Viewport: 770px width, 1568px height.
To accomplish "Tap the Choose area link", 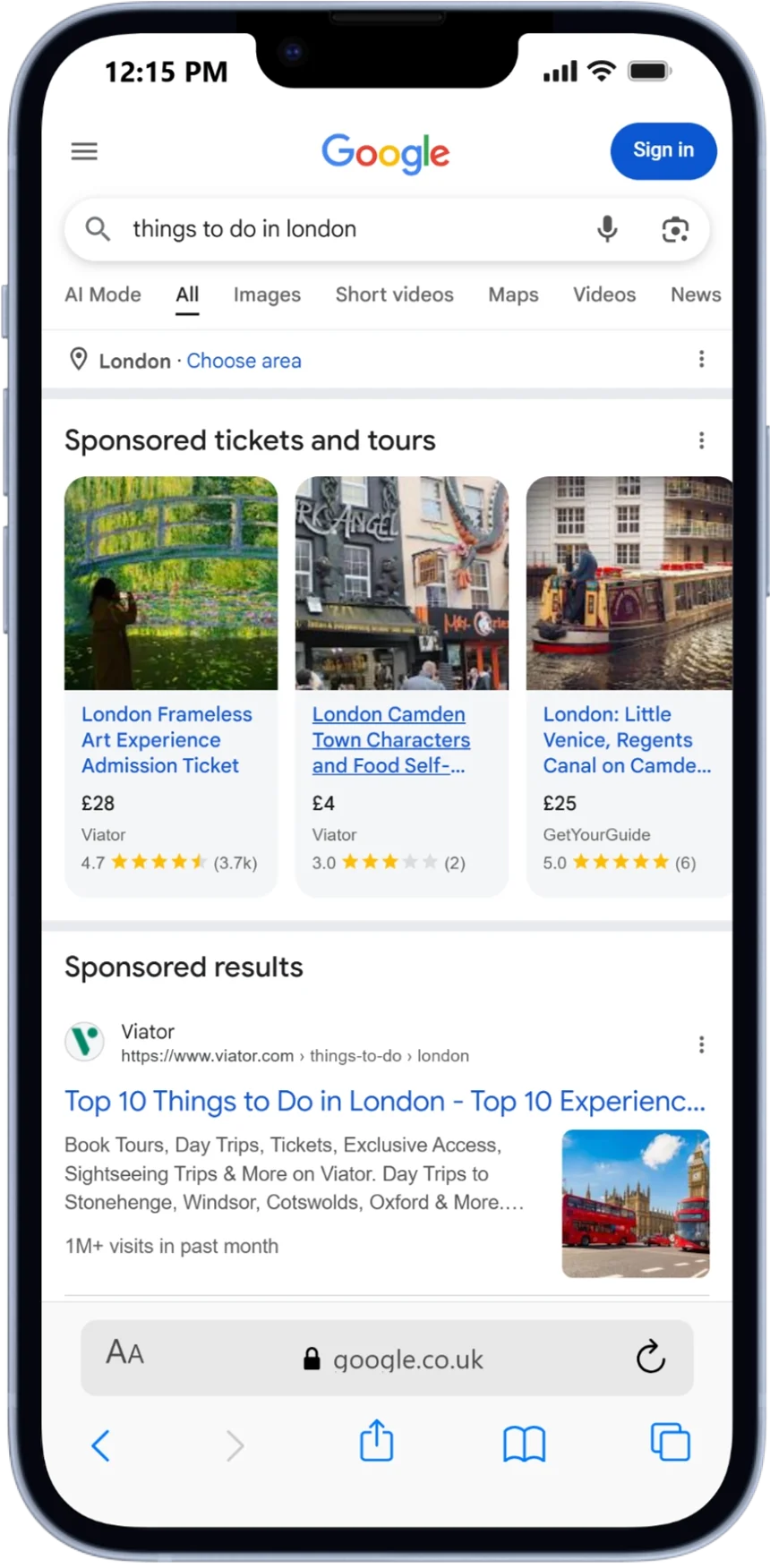I will click(244, 361).
